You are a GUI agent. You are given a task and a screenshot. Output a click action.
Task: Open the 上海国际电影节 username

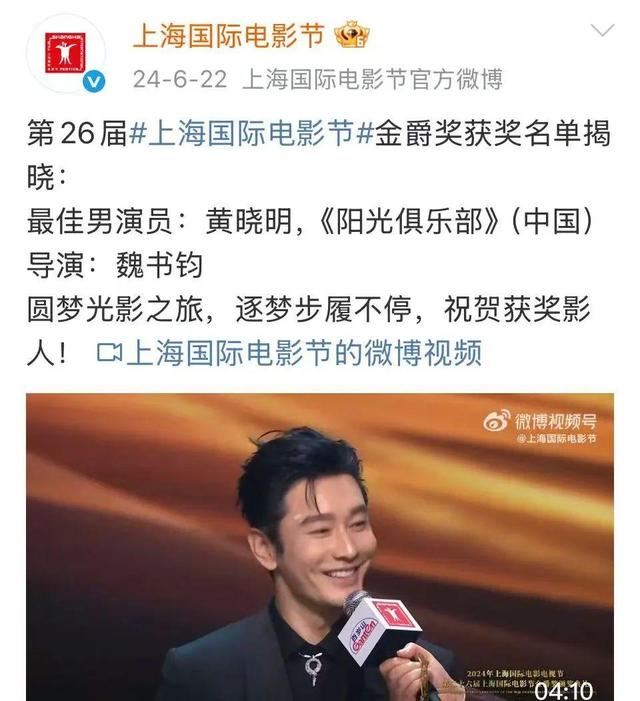pyautogui.click(x=228, y=35)
